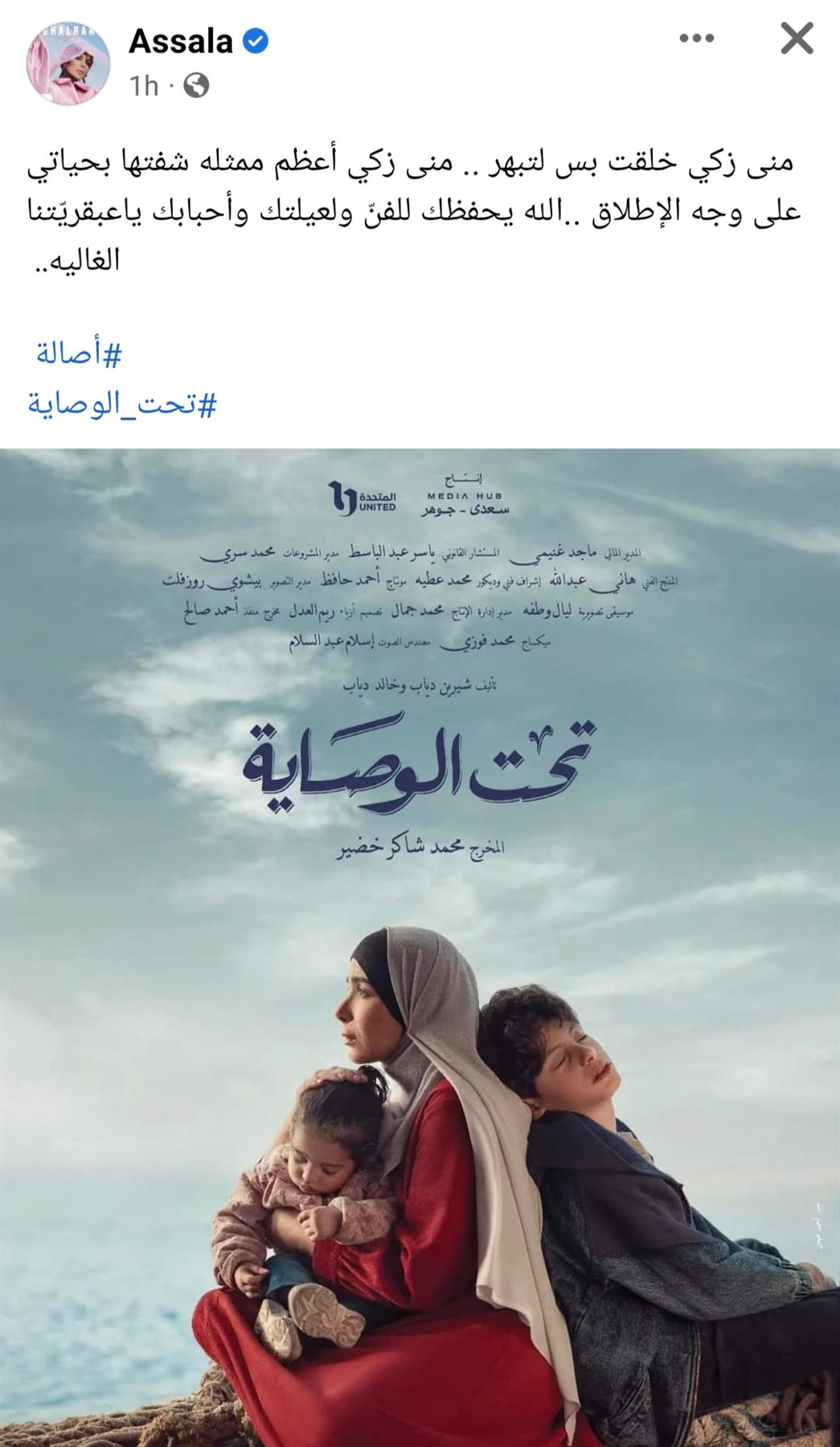Open the Assala page name link
840x1447 pixels.
[x=181, y=42]
